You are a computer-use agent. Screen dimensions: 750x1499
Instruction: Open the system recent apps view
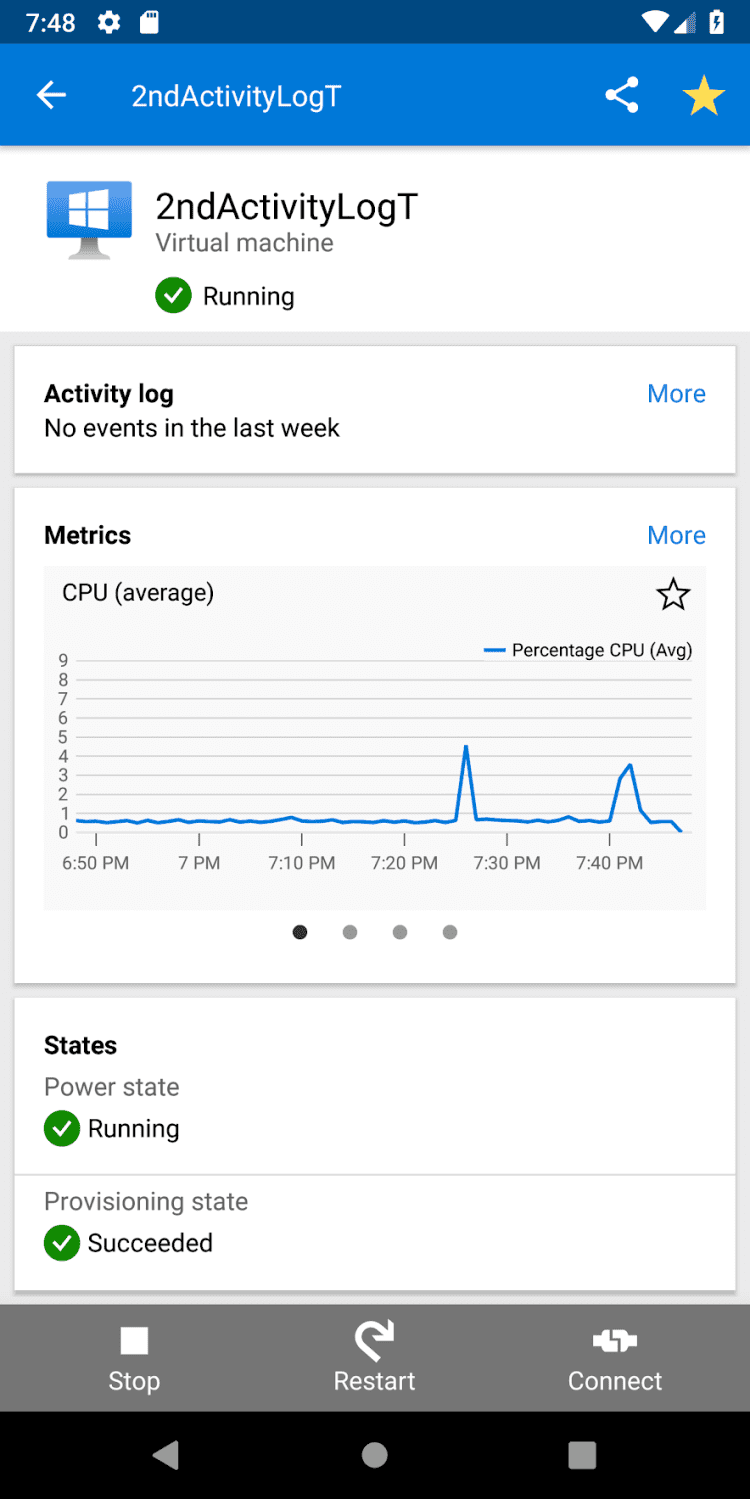pyautogui.click(x=582, y=1455)
